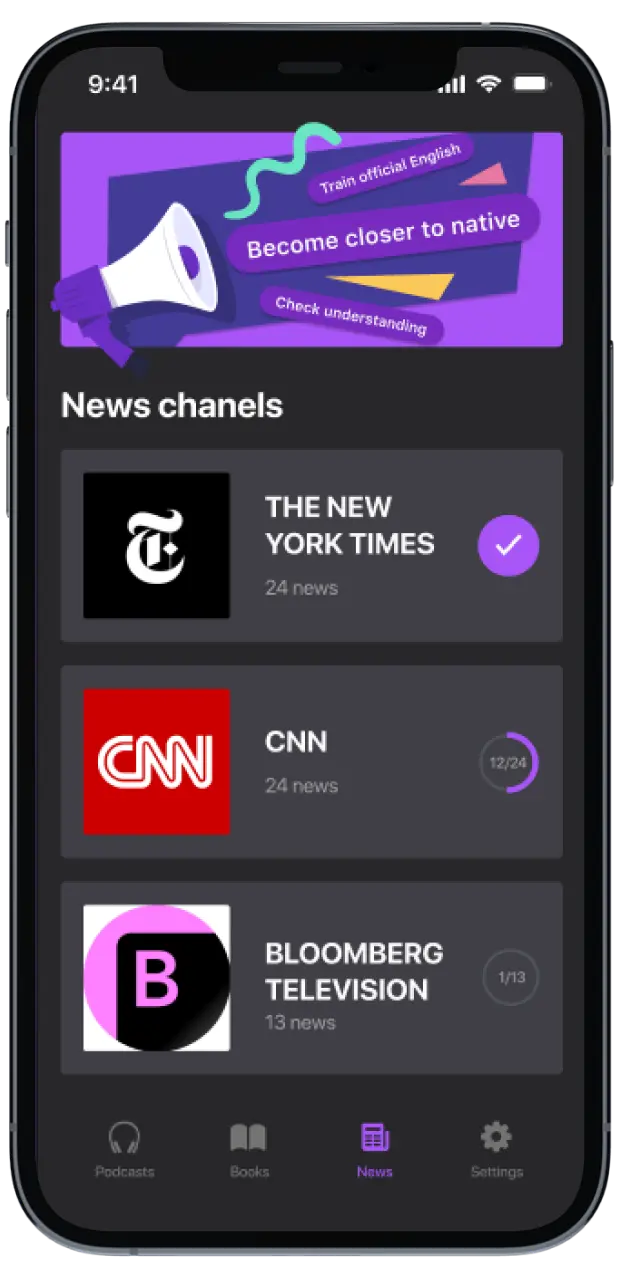Select the Bloomberg Television channel
The height and width of the screenshot is (1276, 617).
(x=311, y=977)
